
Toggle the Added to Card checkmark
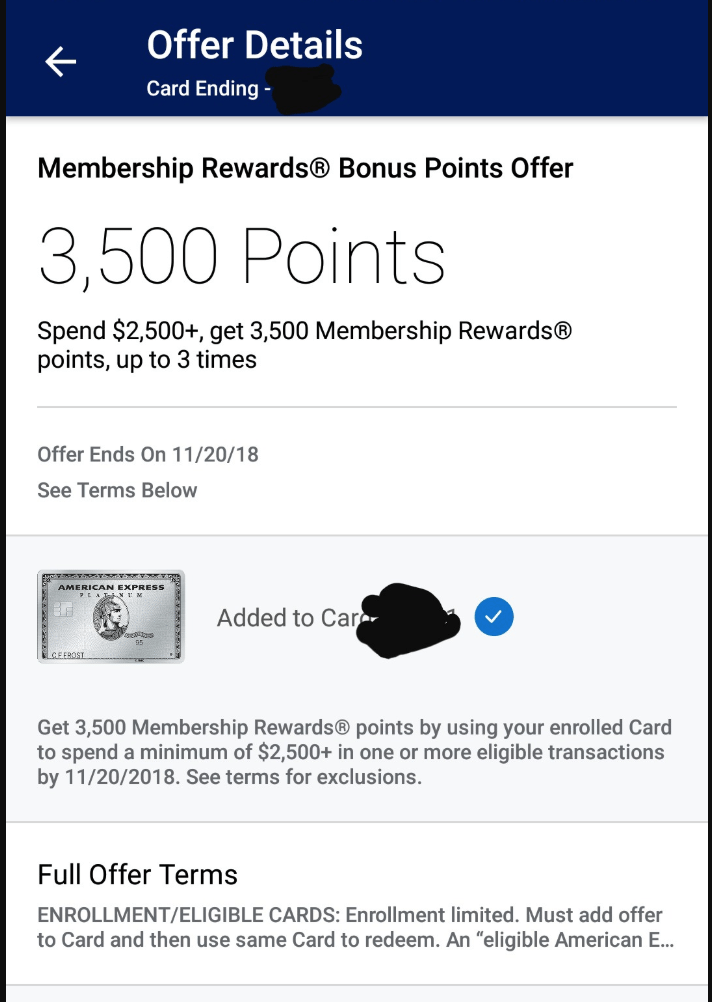494,618
